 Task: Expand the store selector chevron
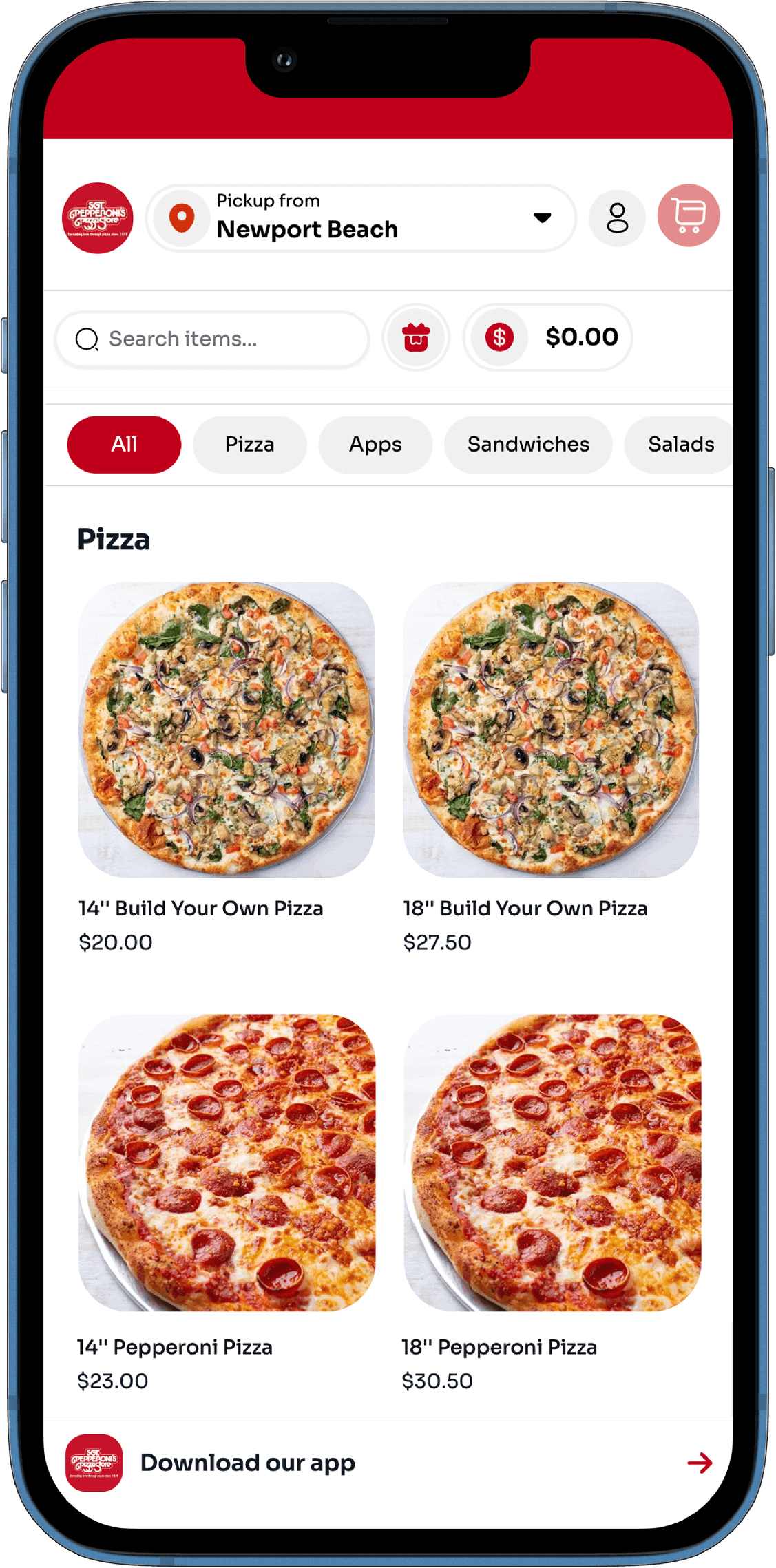pos(542,218)
